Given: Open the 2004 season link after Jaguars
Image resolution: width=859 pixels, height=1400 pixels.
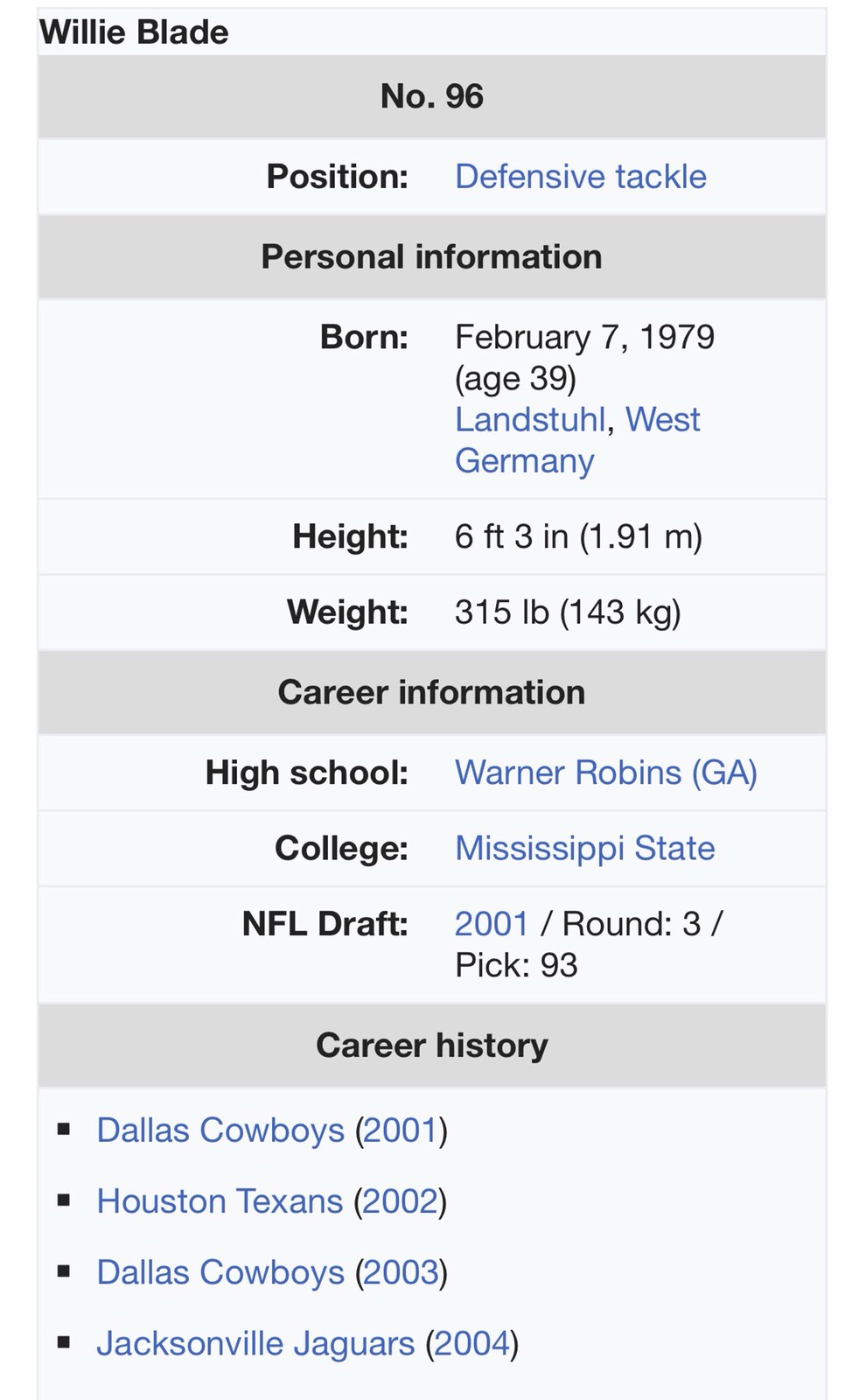Looking at the screenshot, I should click(471, 1343).
